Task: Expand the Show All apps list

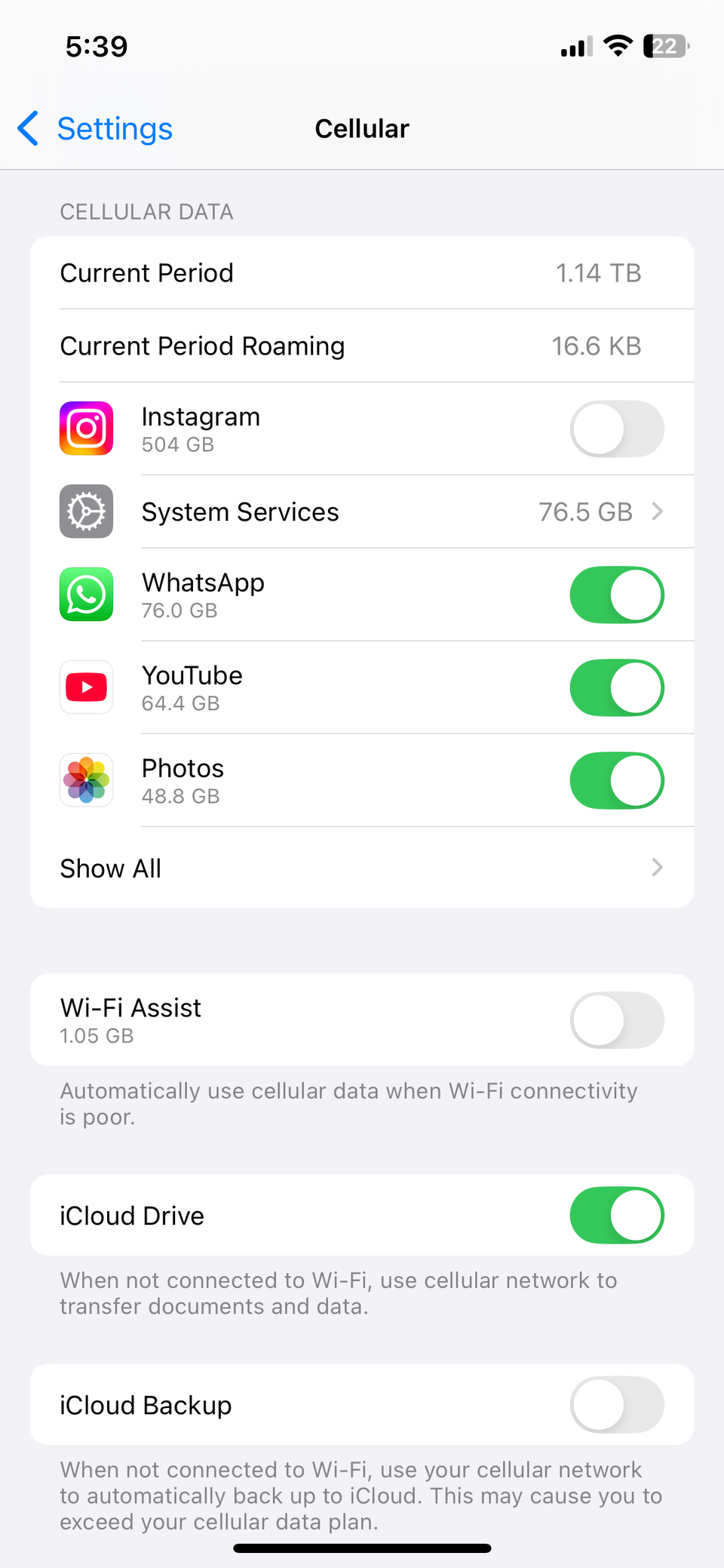Action: pos(362,869)
